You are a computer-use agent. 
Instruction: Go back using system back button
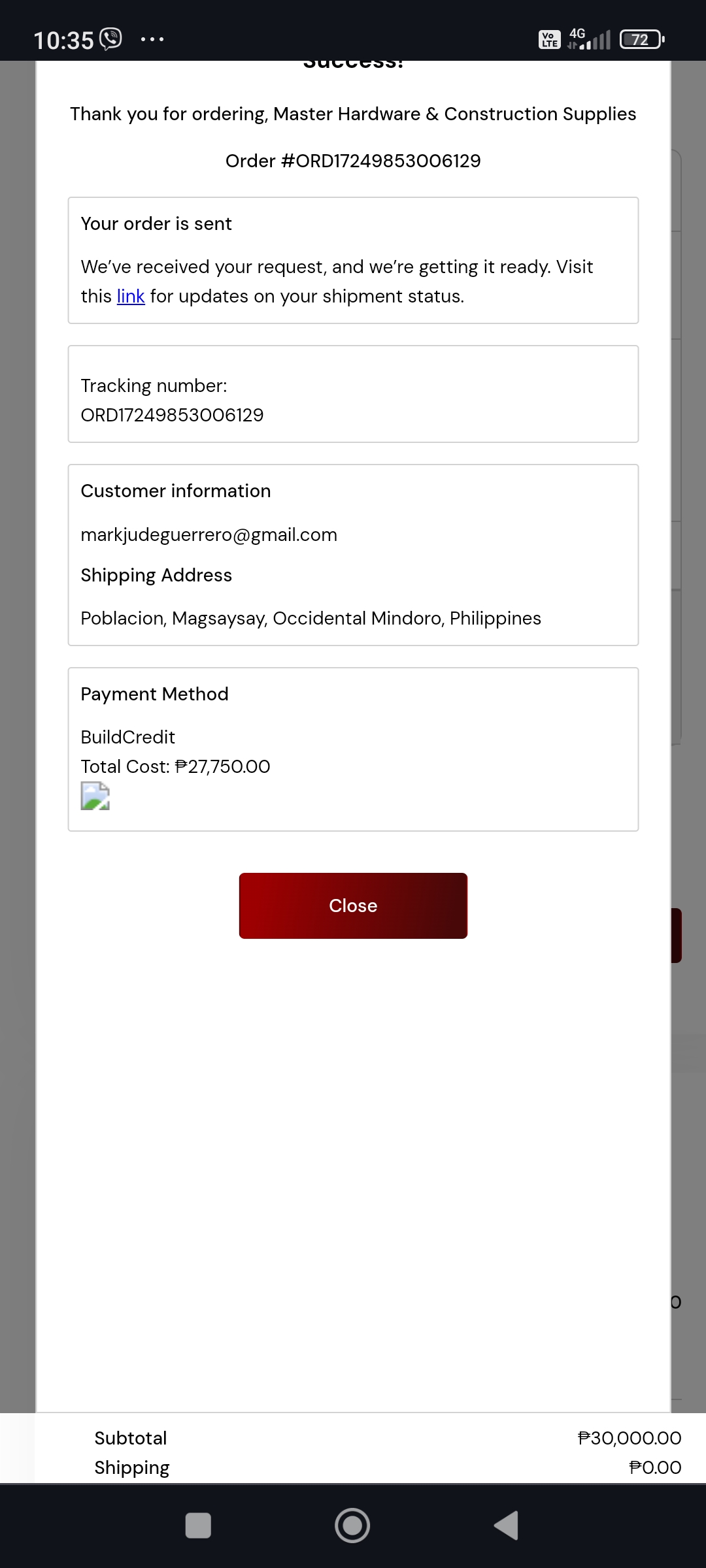(507, 1526)
